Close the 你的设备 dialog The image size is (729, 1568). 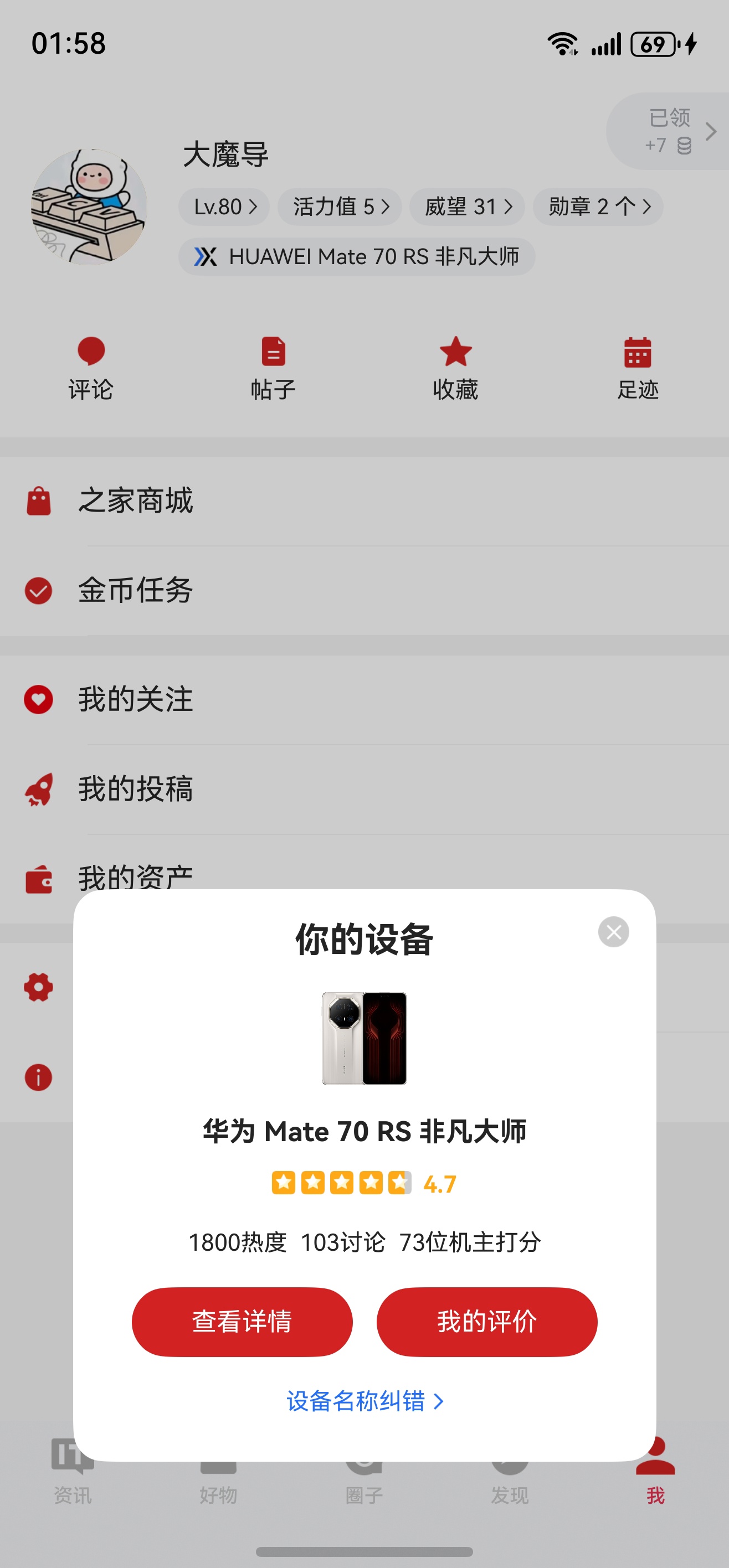[x=613, y=932]
